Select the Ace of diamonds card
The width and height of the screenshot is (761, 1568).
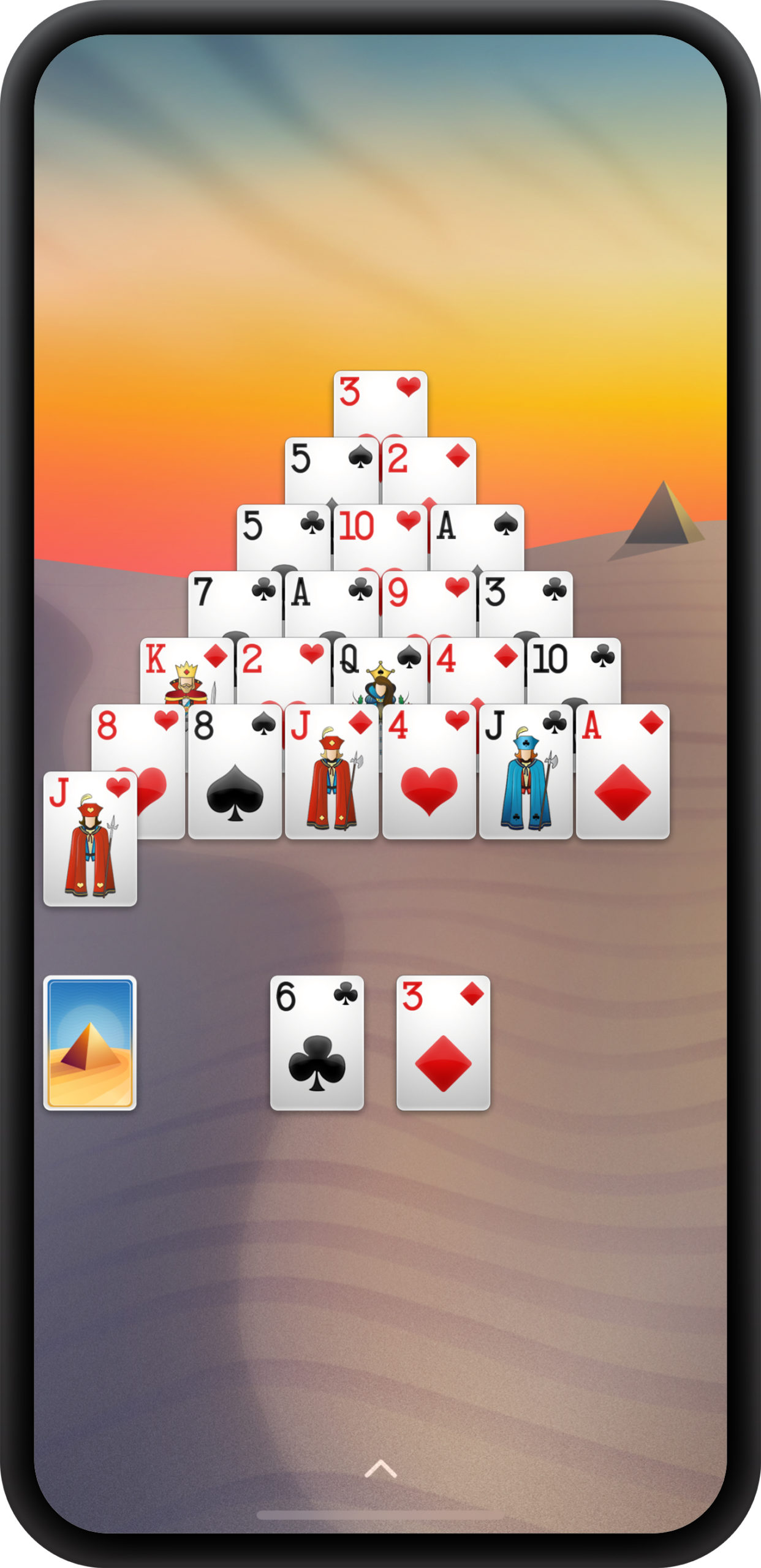(x=623, y=772)
